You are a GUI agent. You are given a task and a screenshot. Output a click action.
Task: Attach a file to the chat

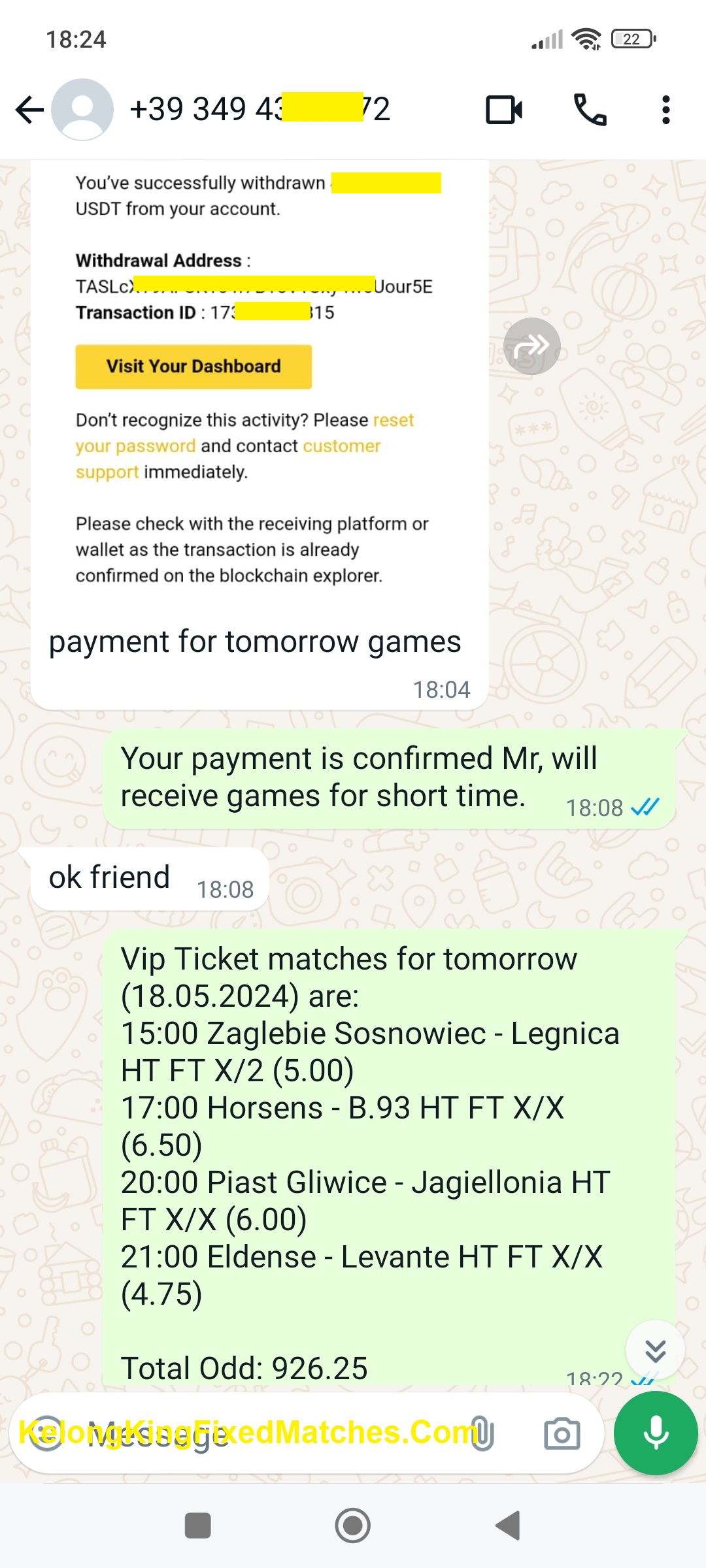point(482,1433)
